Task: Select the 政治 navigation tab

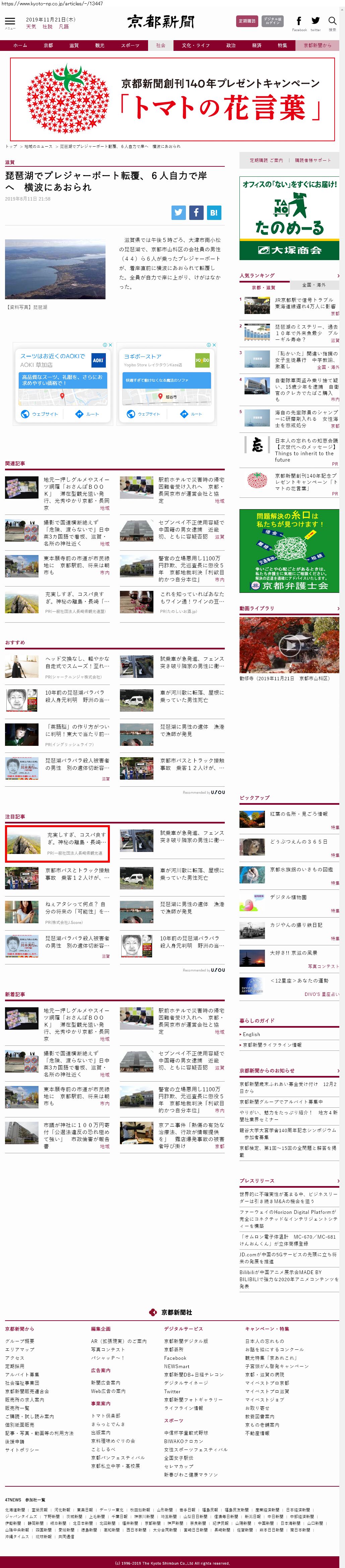Action: point(231,45)
